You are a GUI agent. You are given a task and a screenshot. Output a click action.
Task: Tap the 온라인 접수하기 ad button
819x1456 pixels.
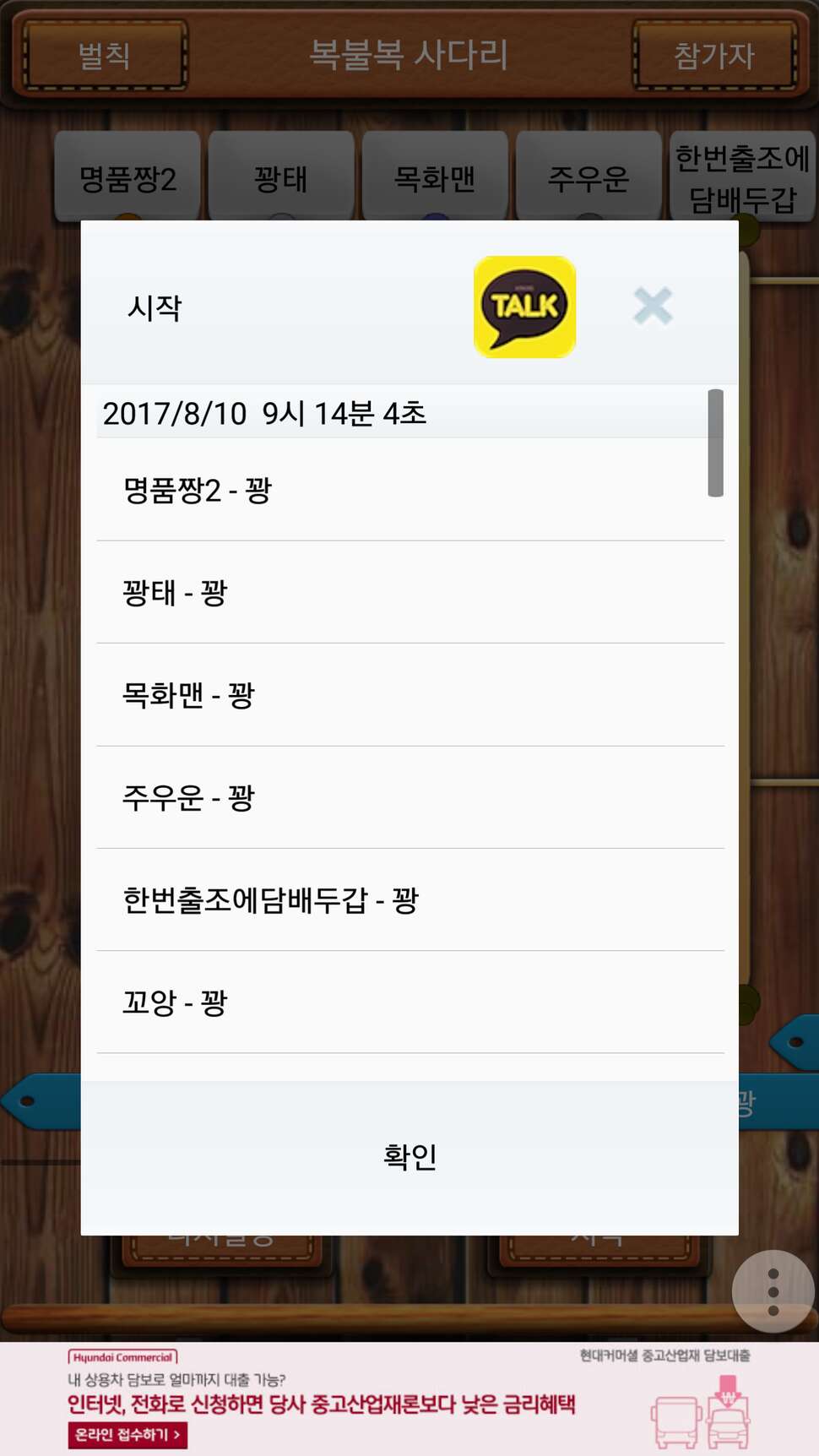point(127,1434)
